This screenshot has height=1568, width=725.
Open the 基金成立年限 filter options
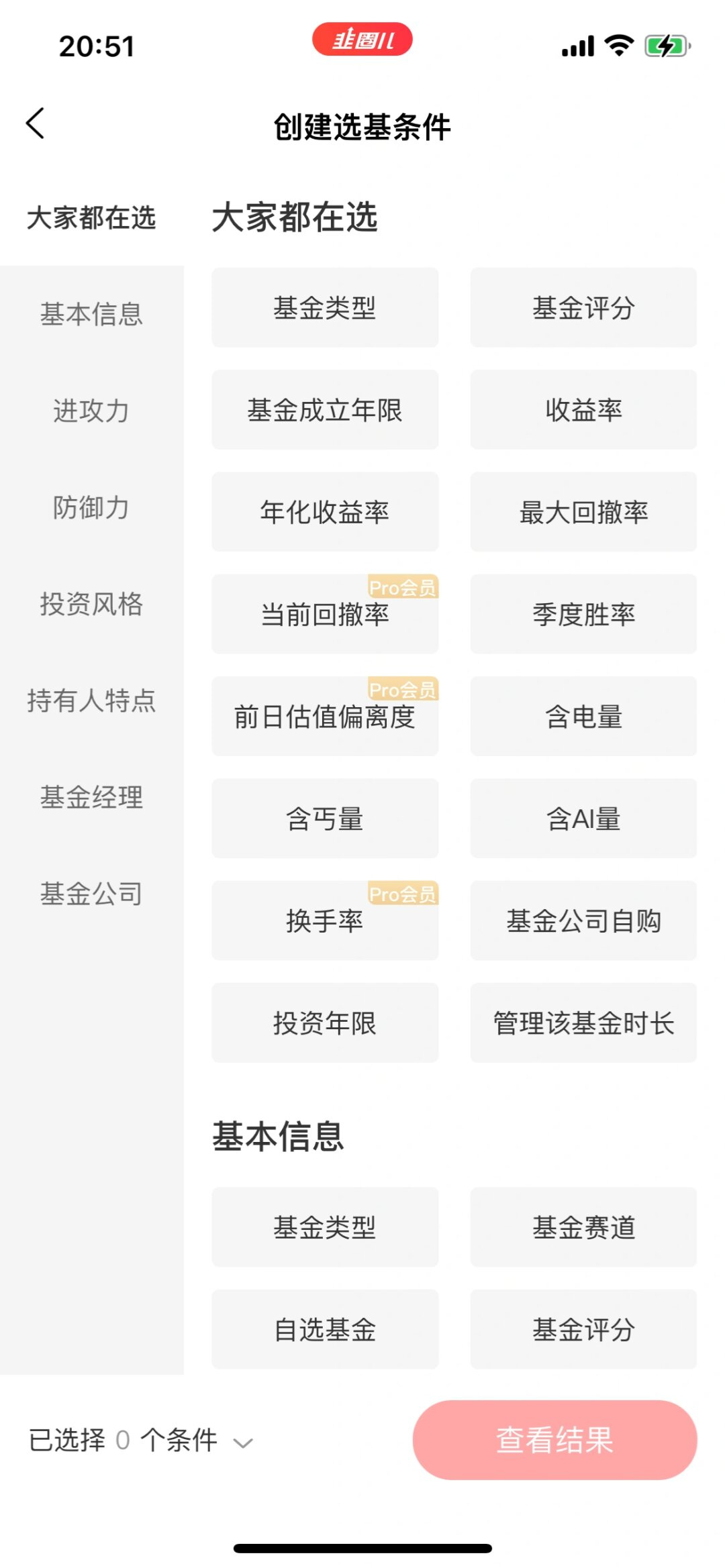tap(325, 409)
